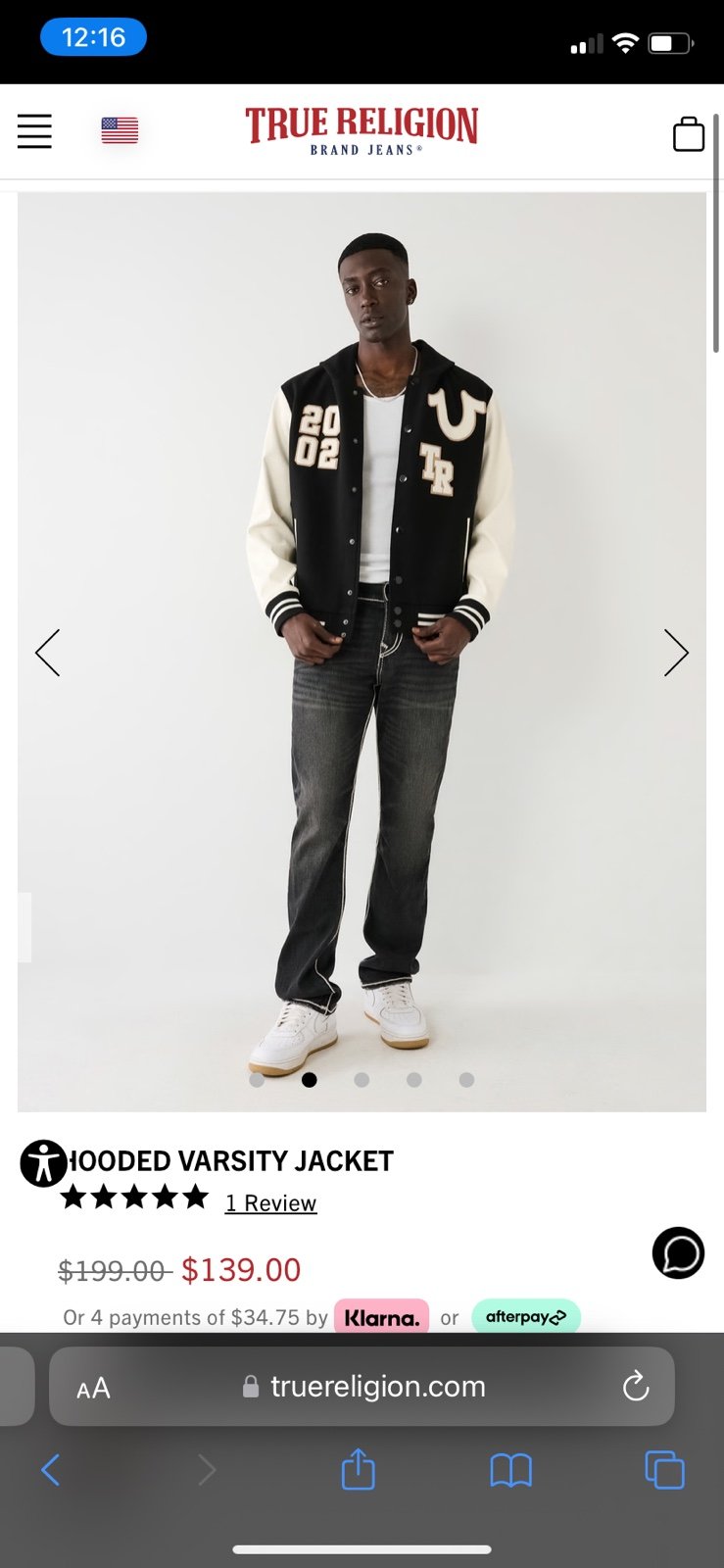
Task: Read the 1 Review link
Action: click(x=270, y=1203)
